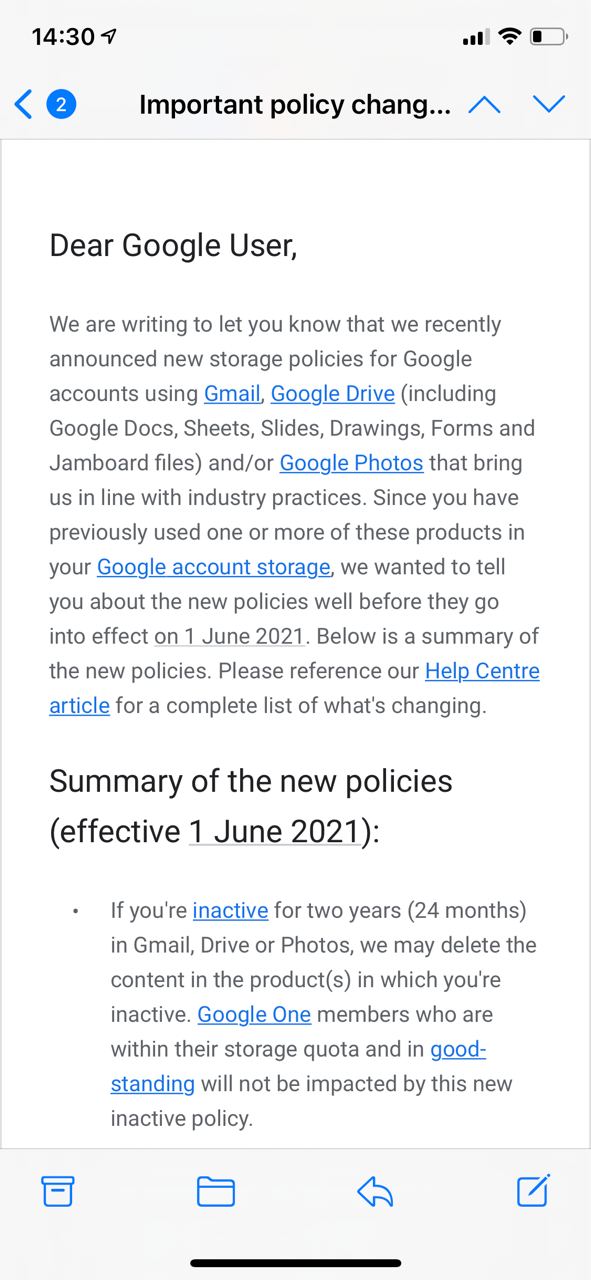591x1280 pixels.
Task: Compose a new email
Action: [x=533, y=1189]
